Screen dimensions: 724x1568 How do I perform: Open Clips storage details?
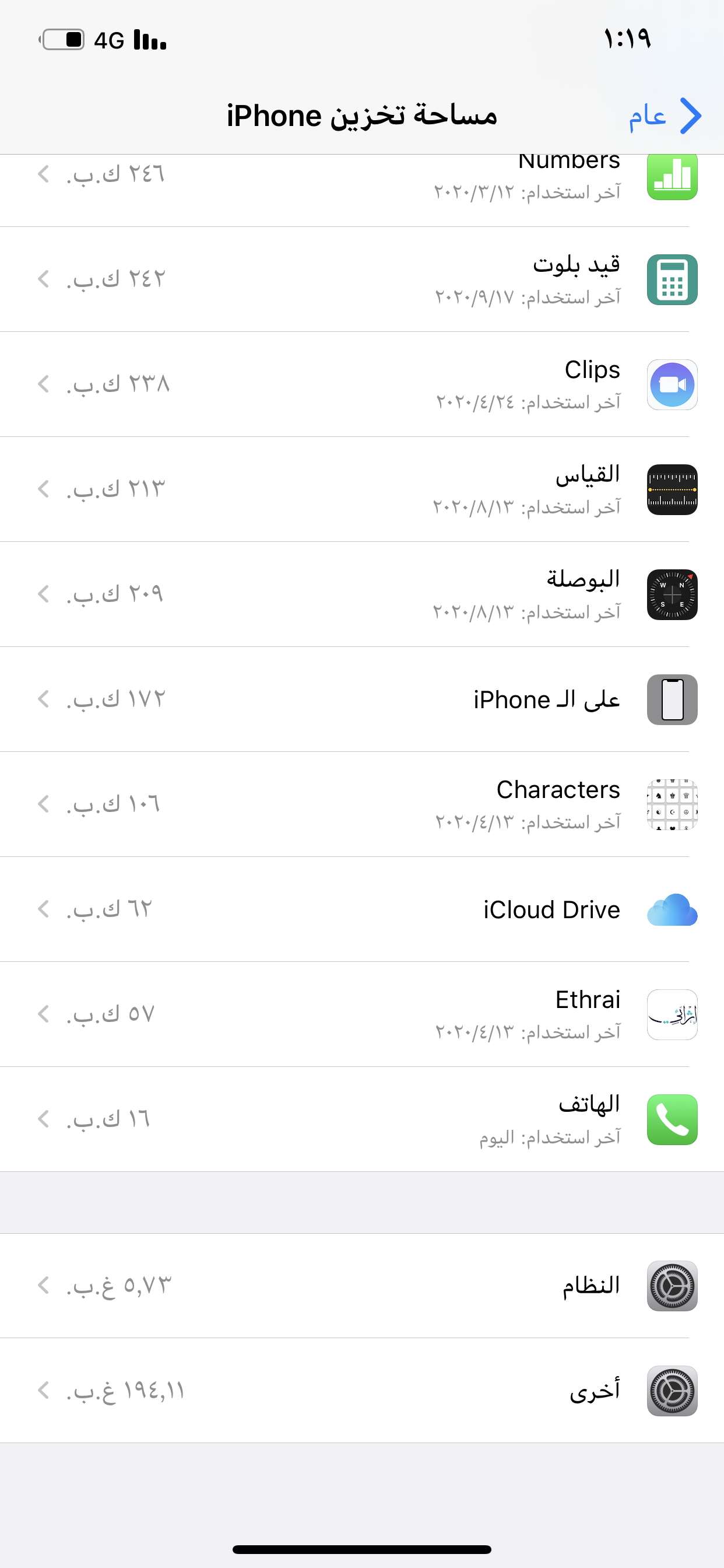tap(362, 384)
